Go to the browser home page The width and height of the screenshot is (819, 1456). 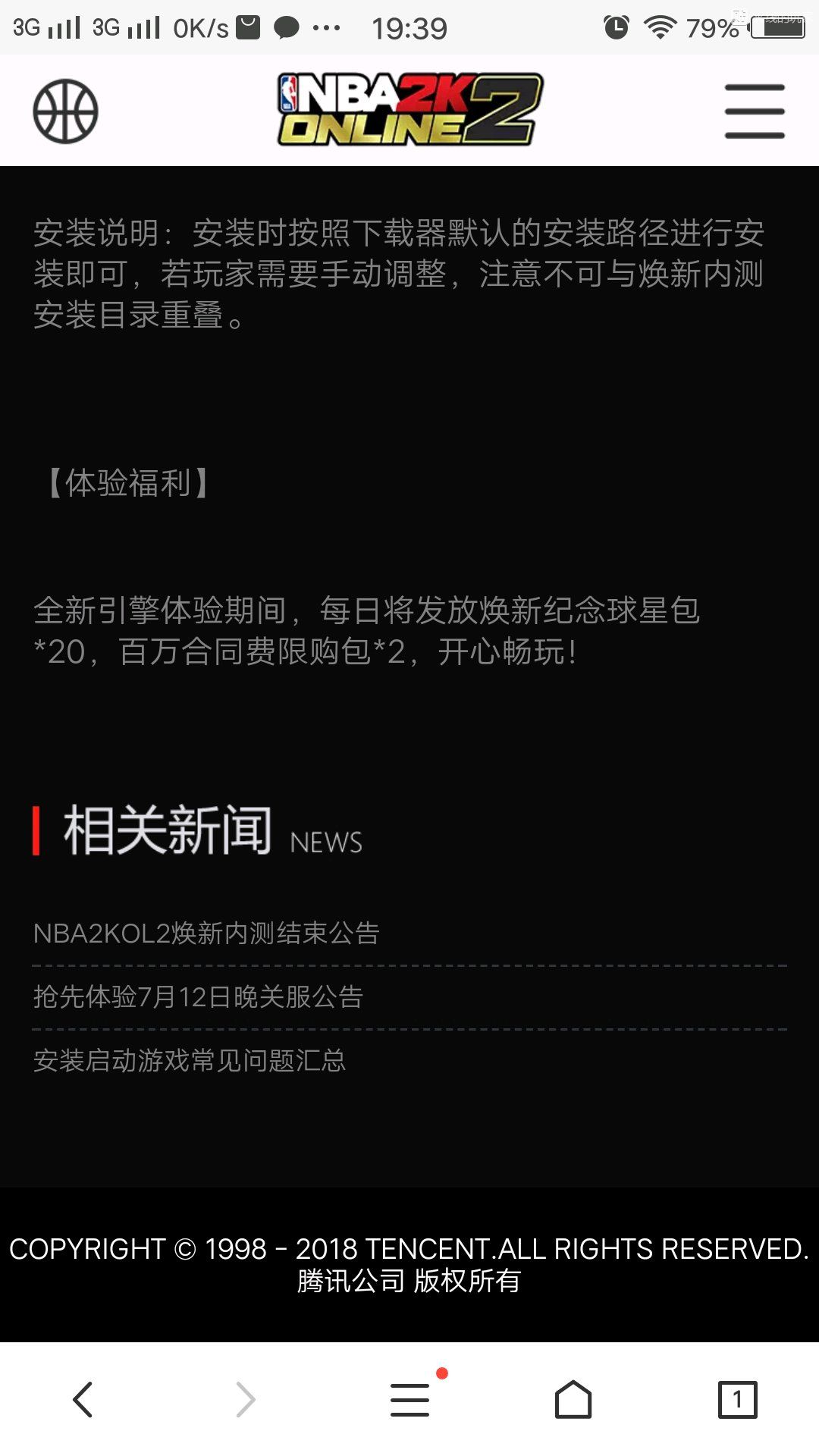573,1399
